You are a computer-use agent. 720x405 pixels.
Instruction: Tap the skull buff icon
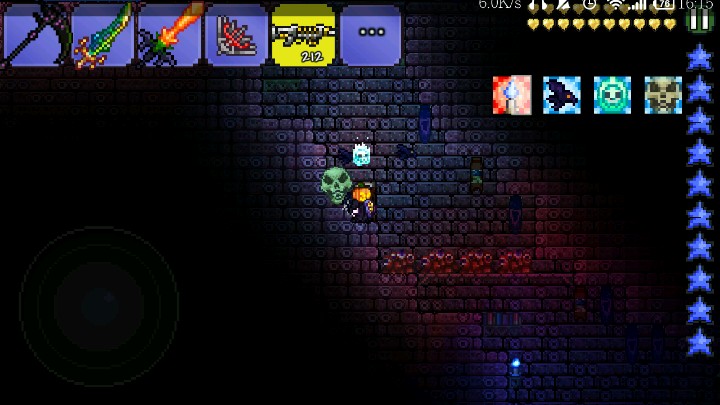coord(663,95)
